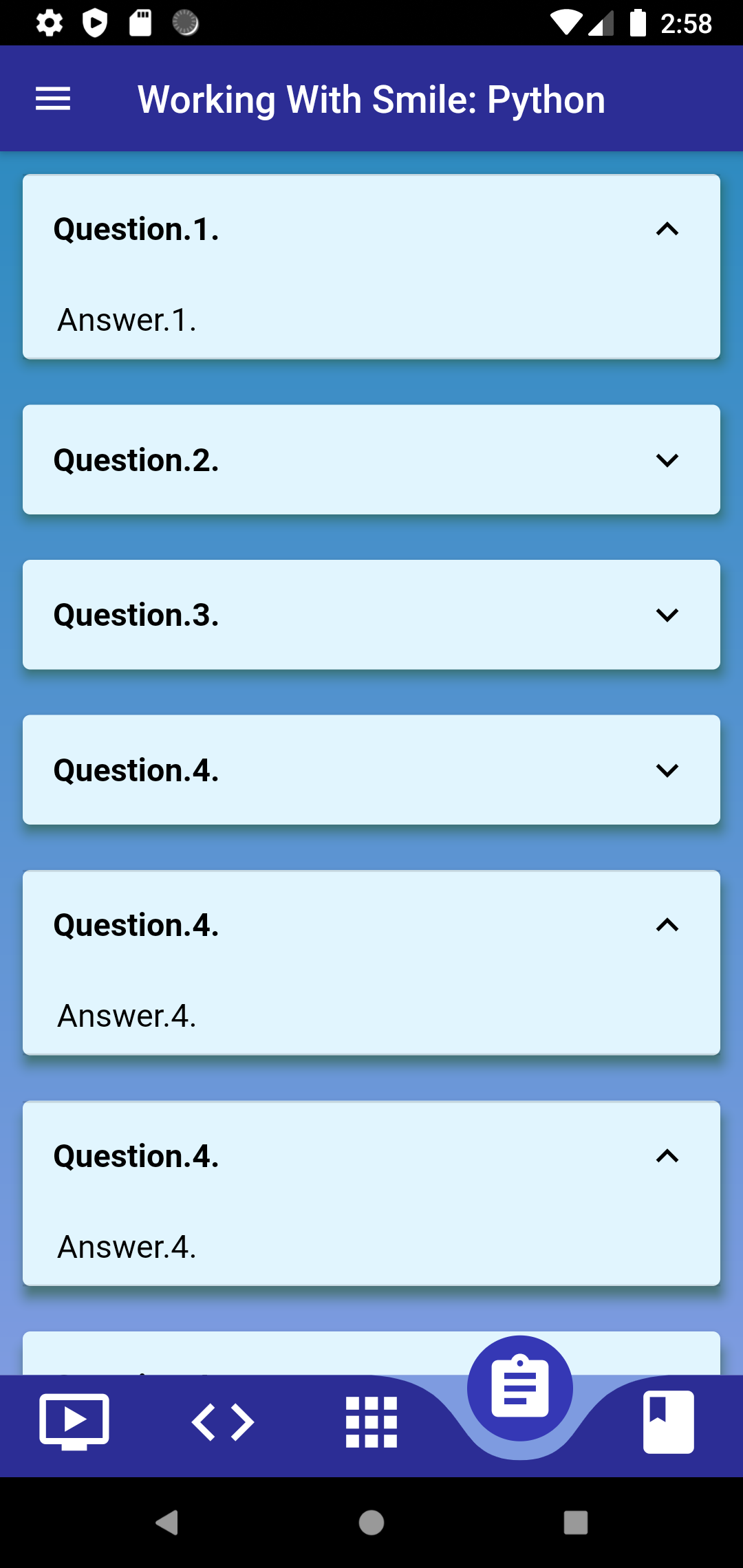Collapse the bottom Question.4 card
This screenshot has height=1568, width=743.
point(666,1157)
